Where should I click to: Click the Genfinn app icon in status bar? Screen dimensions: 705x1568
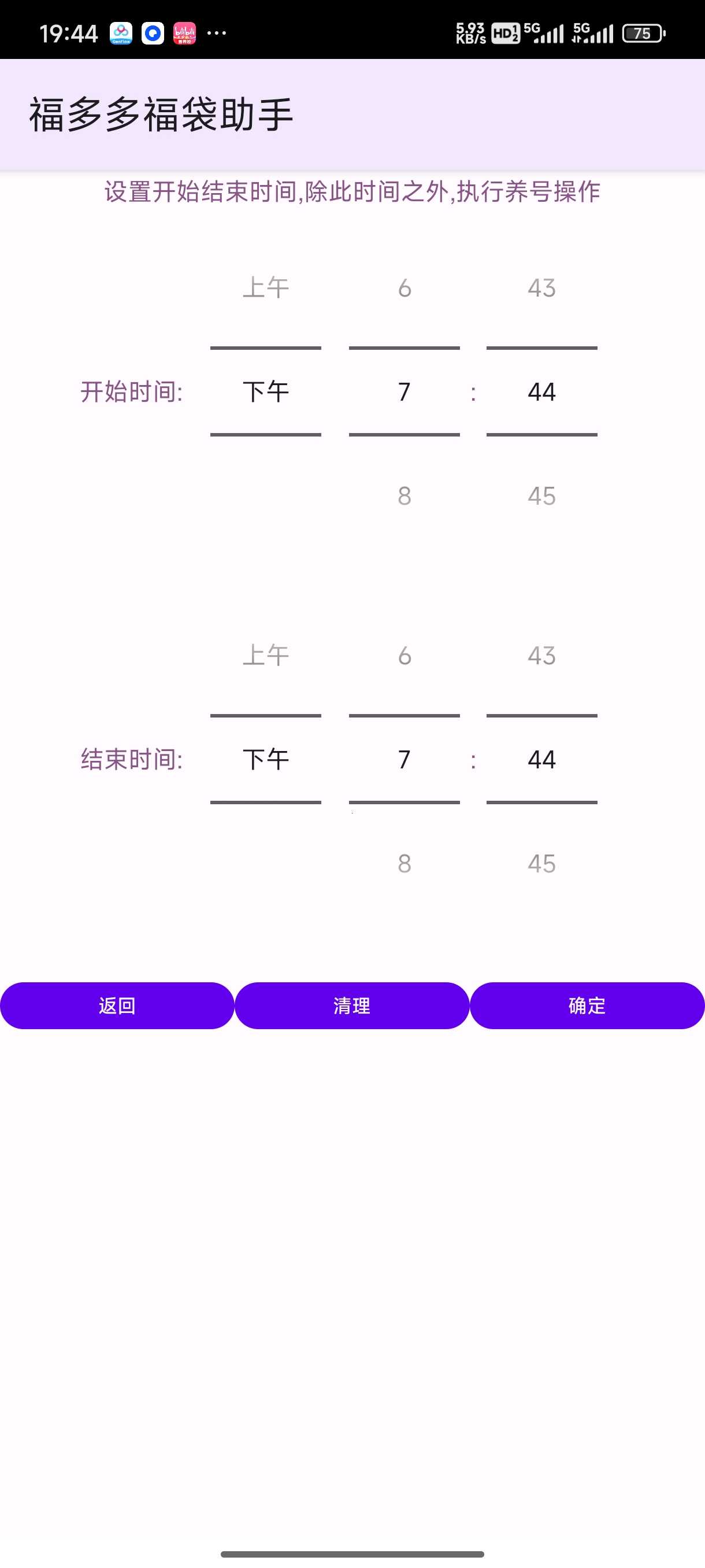pyautogui.click(x=121, y=32)
